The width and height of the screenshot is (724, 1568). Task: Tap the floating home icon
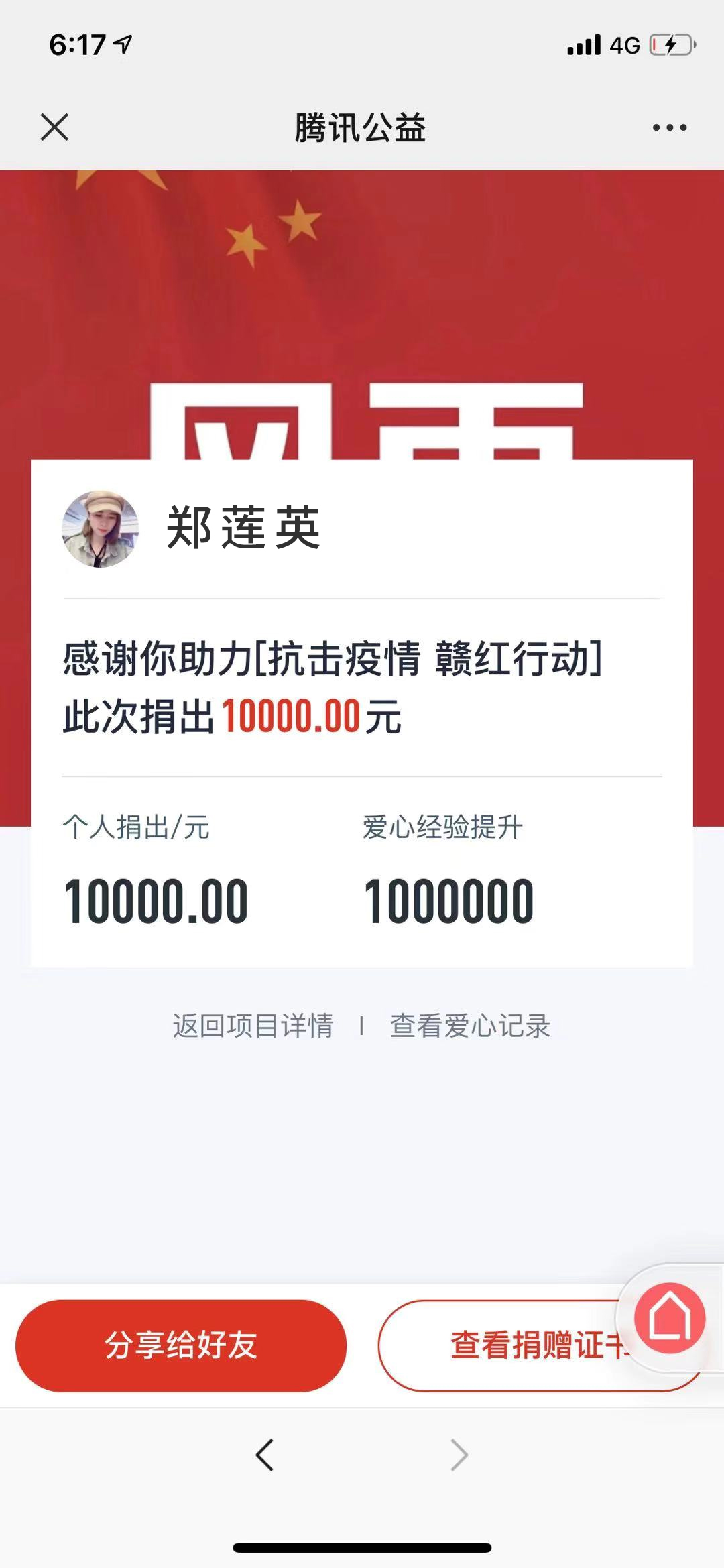669,1317
